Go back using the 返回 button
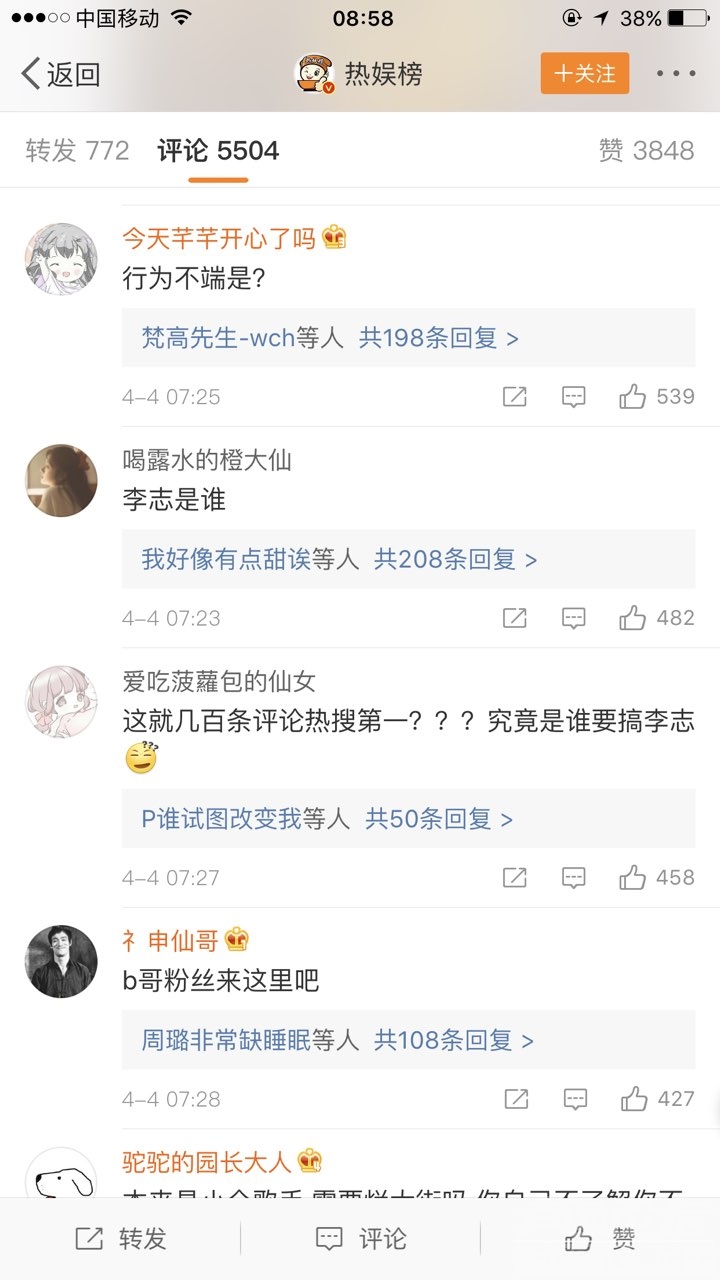The image size is (720, 1280). click(x=62, y=74)
